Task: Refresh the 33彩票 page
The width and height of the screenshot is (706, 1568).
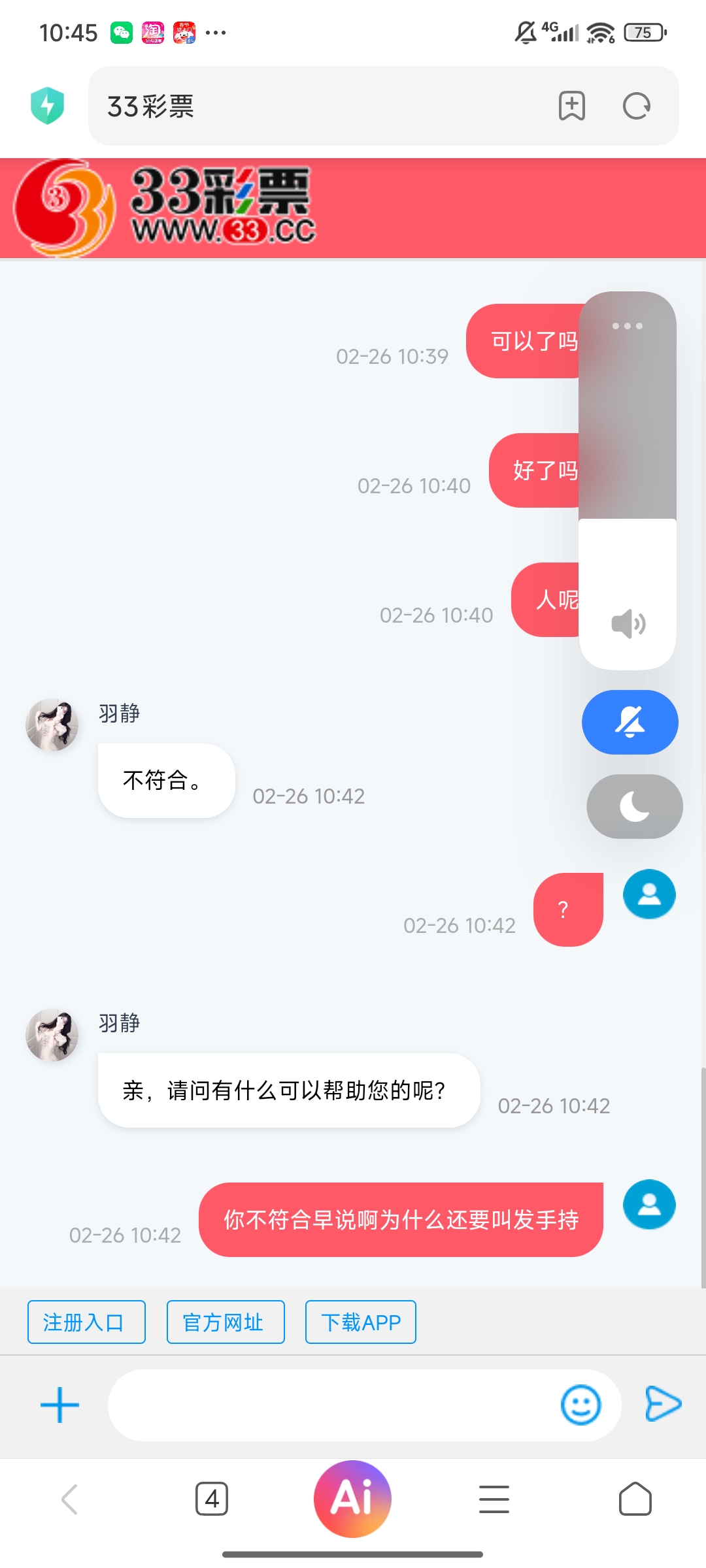Action: point(637,106)
